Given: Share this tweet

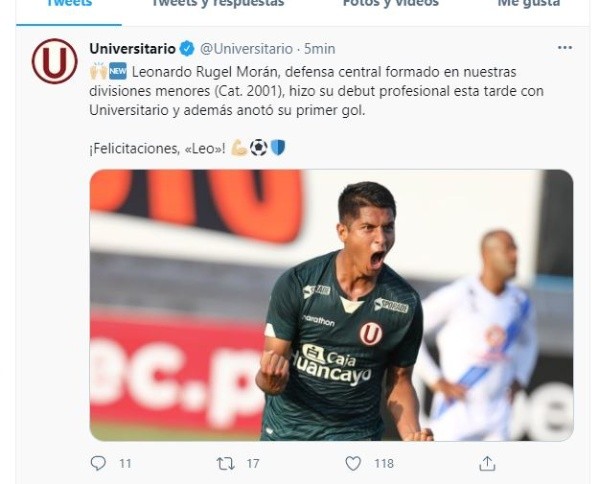Looking at the screenshot, I should (487, 463).
